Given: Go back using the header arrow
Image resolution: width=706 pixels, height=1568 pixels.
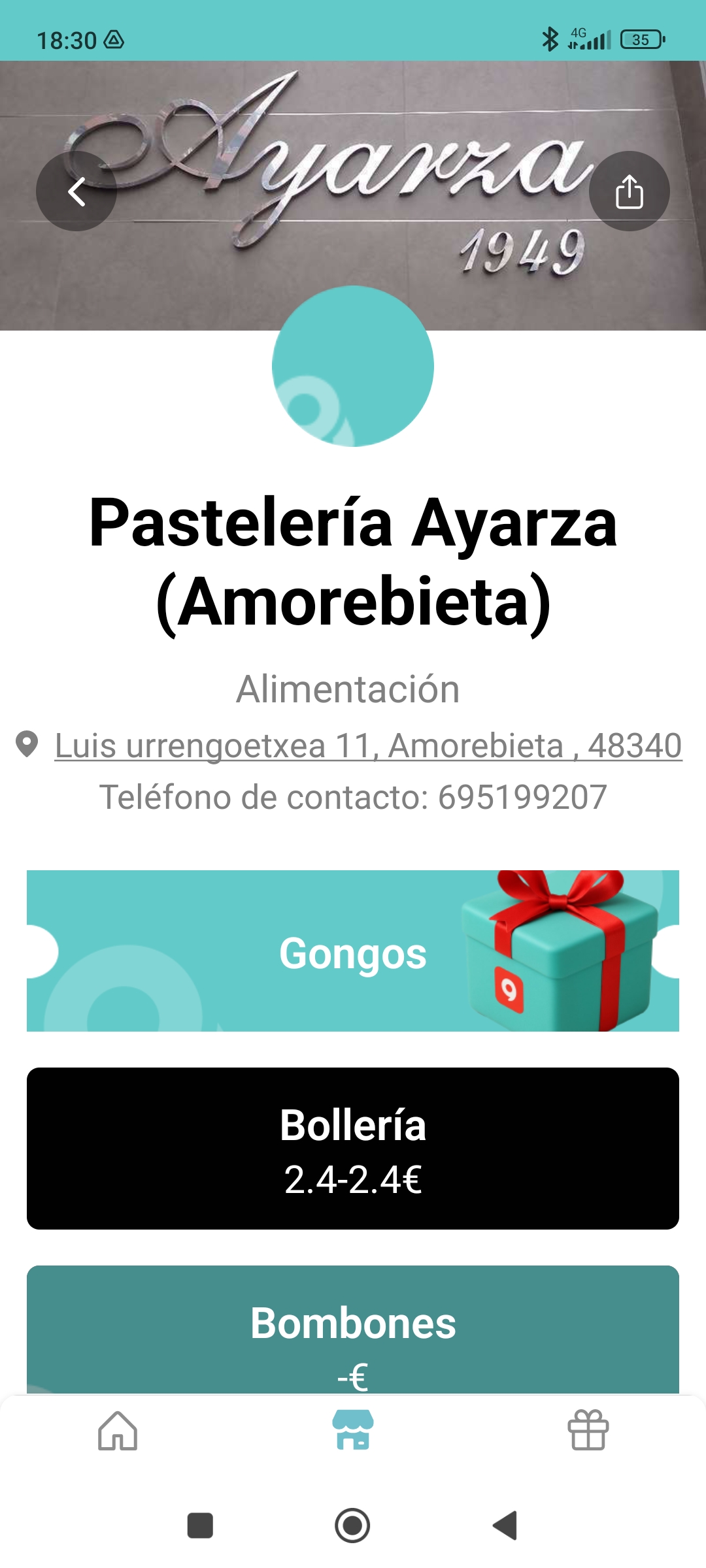Looking at the screenshot, I should coord(76,191).
